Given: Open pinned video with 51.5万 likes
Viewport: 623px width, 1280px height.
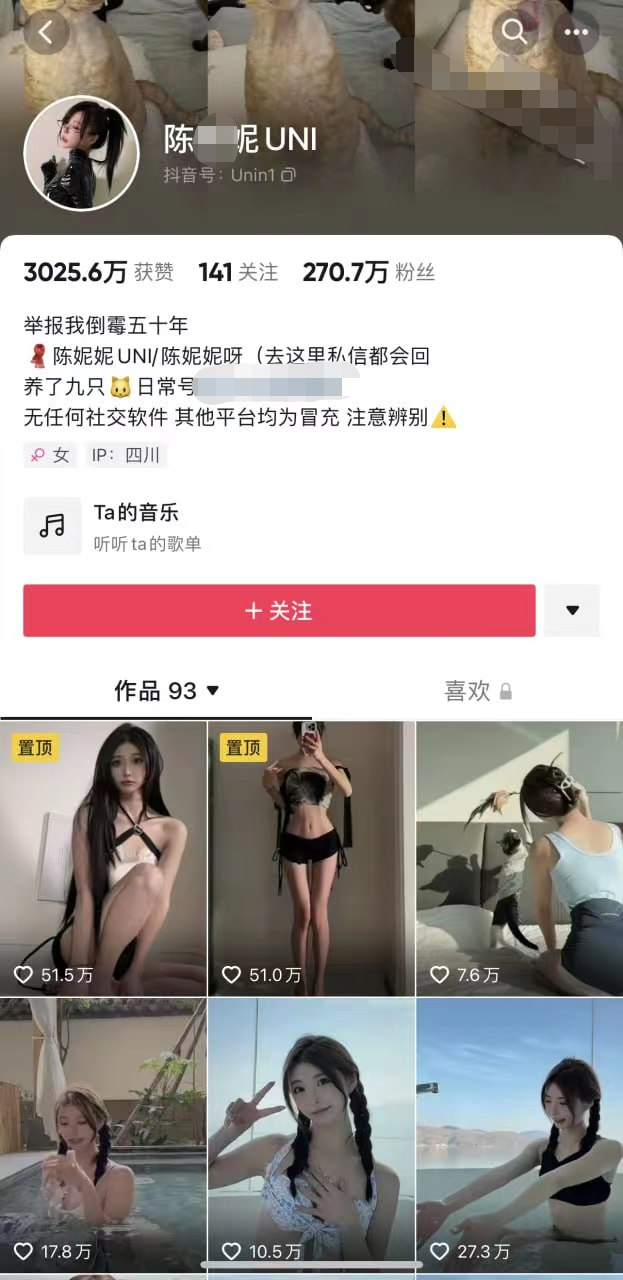Looking at the screenshot, I should [103, 858].
